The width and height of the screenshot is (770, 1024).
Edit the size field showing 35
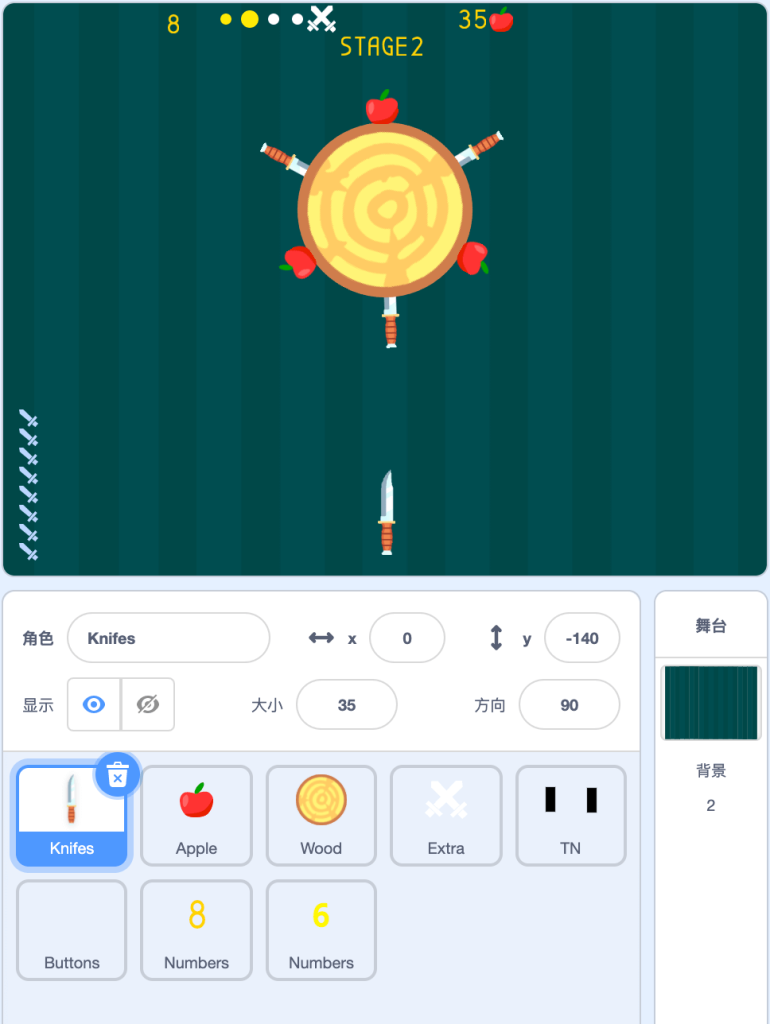346,705
